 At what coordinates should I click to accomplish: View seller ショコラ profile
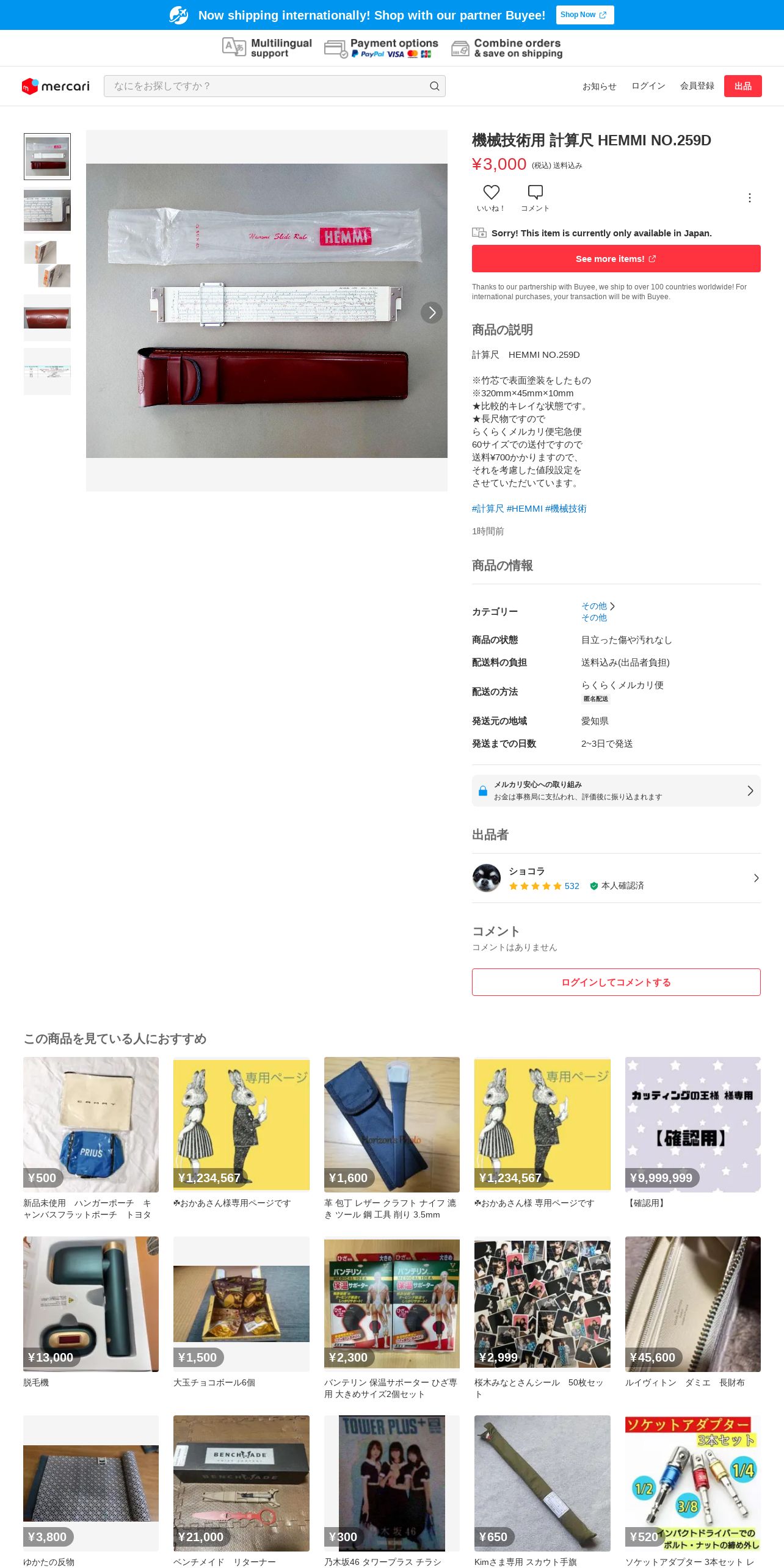click(x=615, y=878)
